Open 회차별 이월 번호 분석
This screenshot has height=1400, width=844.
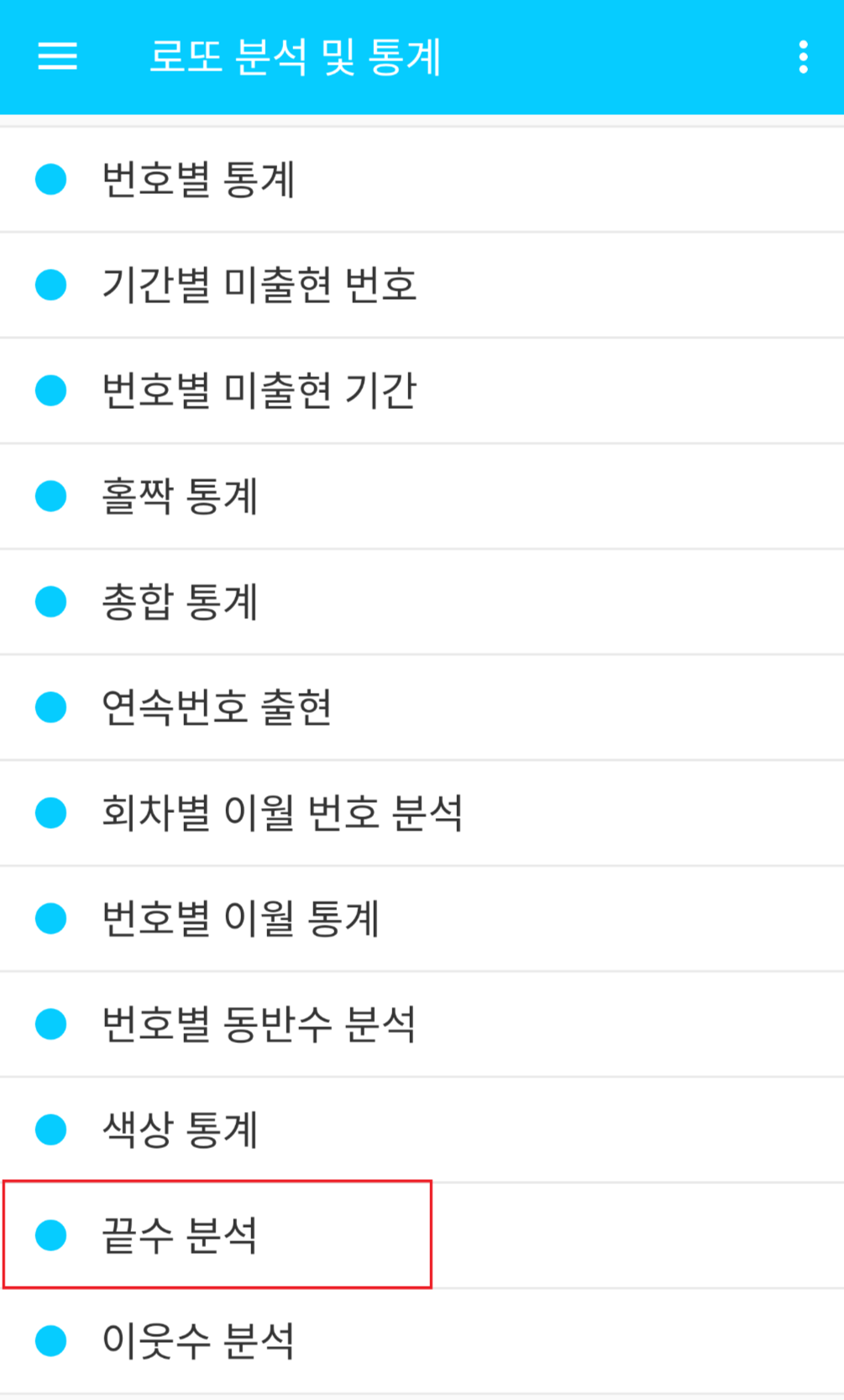pyautogui.click(x=282, y=813)
